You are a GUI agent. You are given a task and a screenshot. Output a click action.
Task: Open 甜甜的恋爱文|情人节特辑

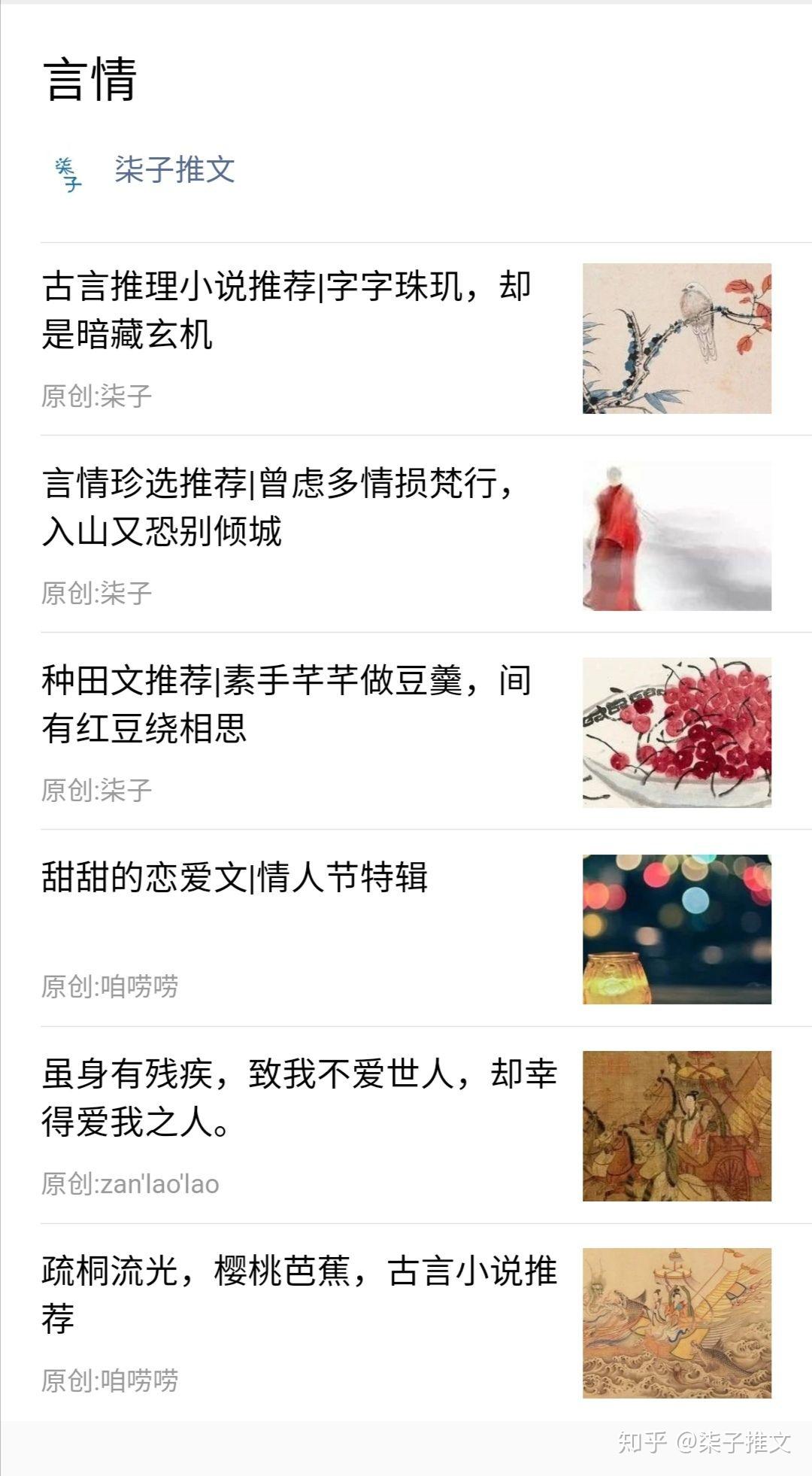click(235, 878)
